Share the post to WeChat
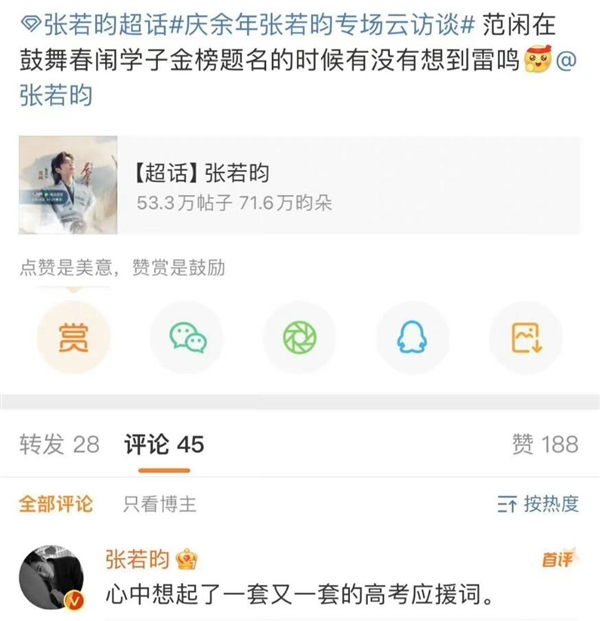The image size is (600, 621). tap(186, 337)
